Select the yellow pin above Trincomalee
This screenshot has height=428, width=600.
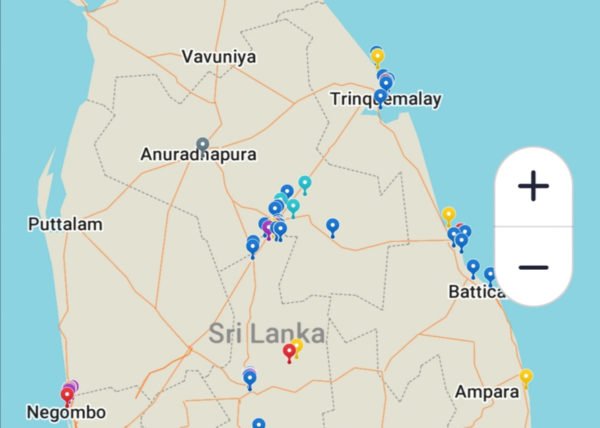tap(378, 57)
